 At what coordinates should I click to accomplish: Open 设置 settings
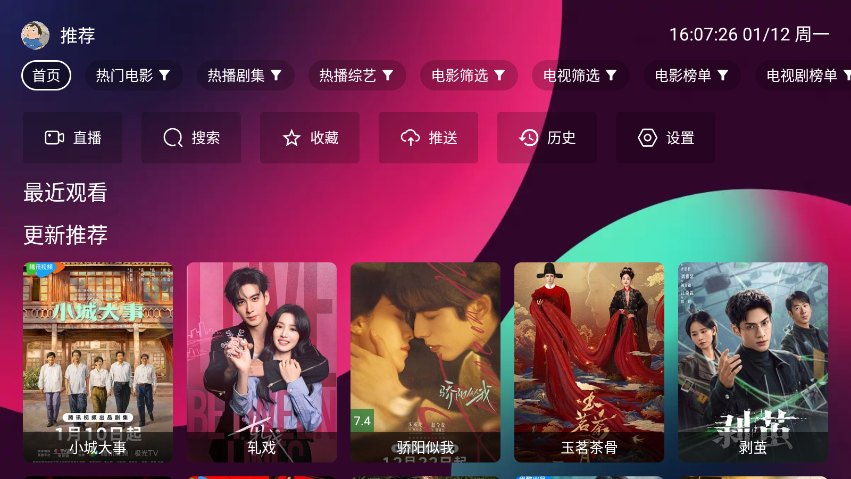pos(666,138)
